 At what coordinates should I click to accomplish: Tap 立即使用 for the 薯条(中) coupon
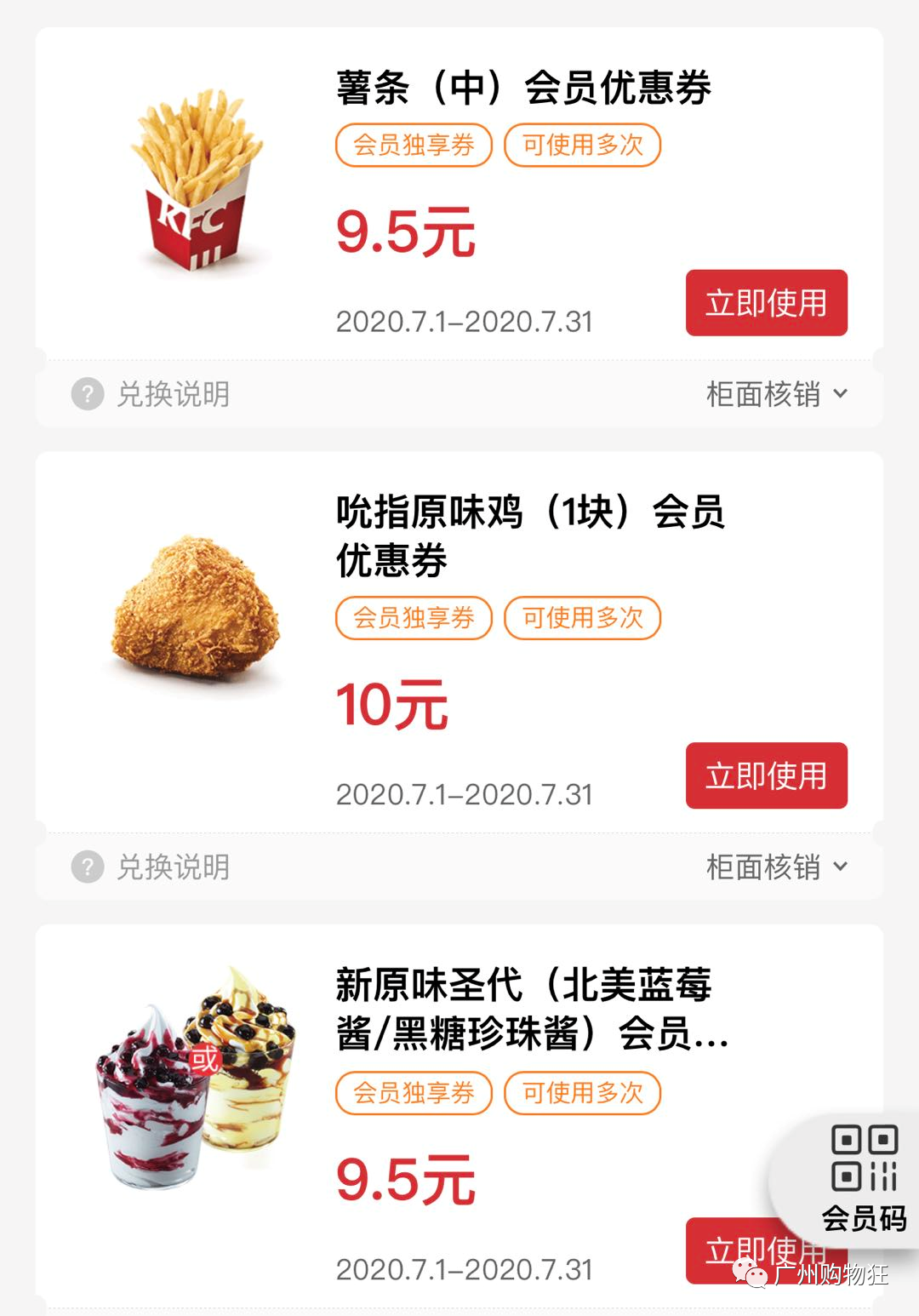coord(766,303)
